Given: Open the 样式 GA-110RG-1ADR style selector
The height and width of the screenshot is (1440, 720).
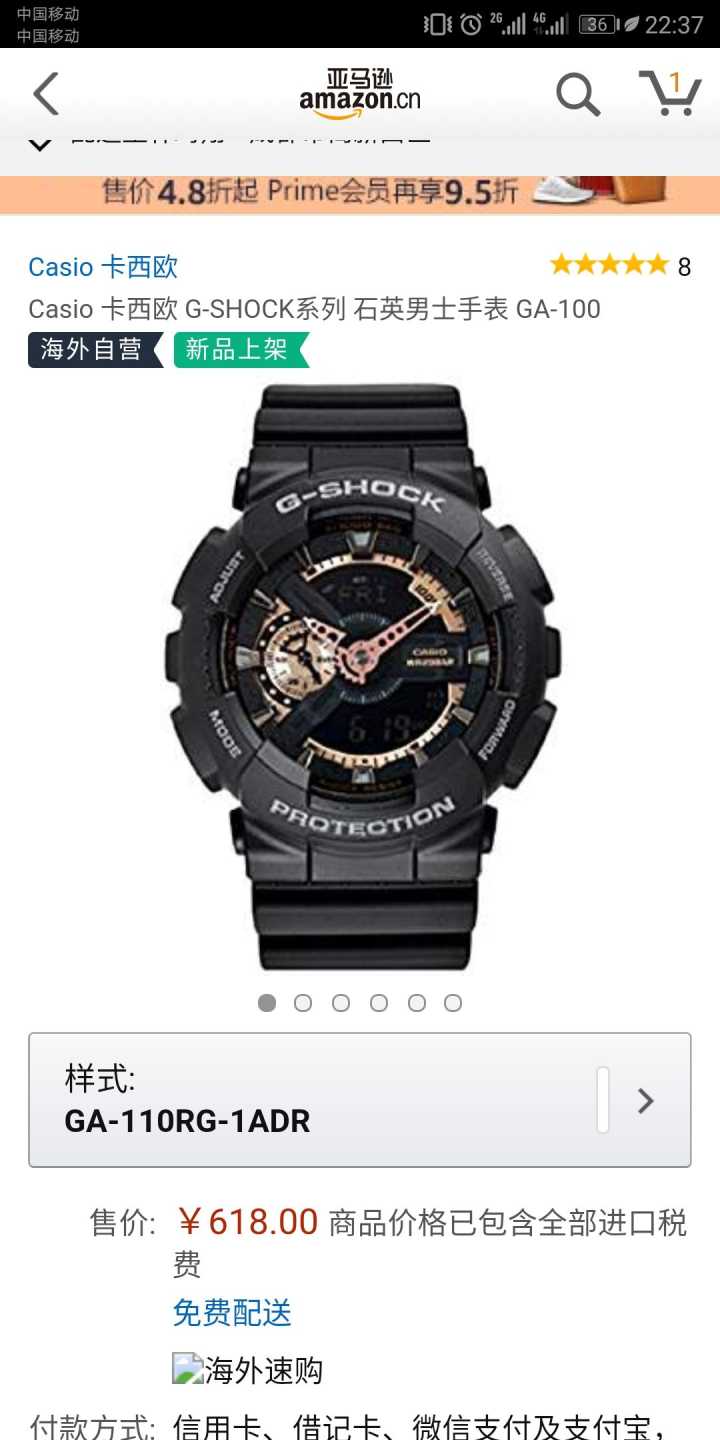Looking at the screenshot, I should [x=360, y=1100].
